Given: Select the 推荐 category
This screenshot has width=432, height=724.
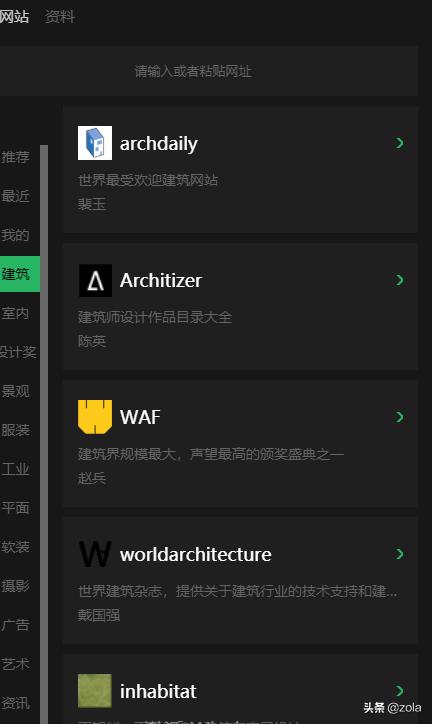Looking at the screenshot, I should point(15,157).
